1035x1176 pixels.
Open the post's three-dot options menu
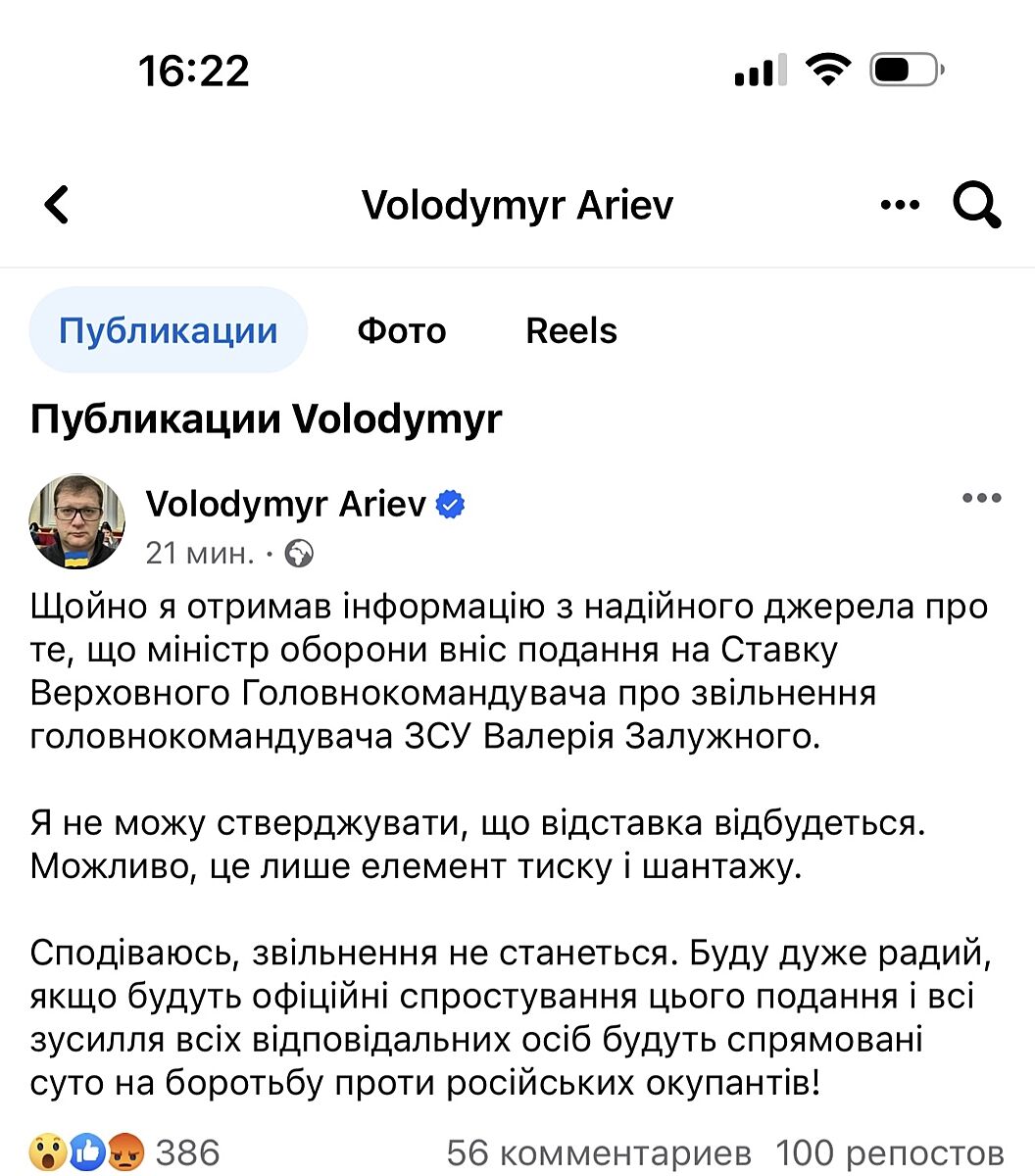pyautogui.click(x=981, y=498)
